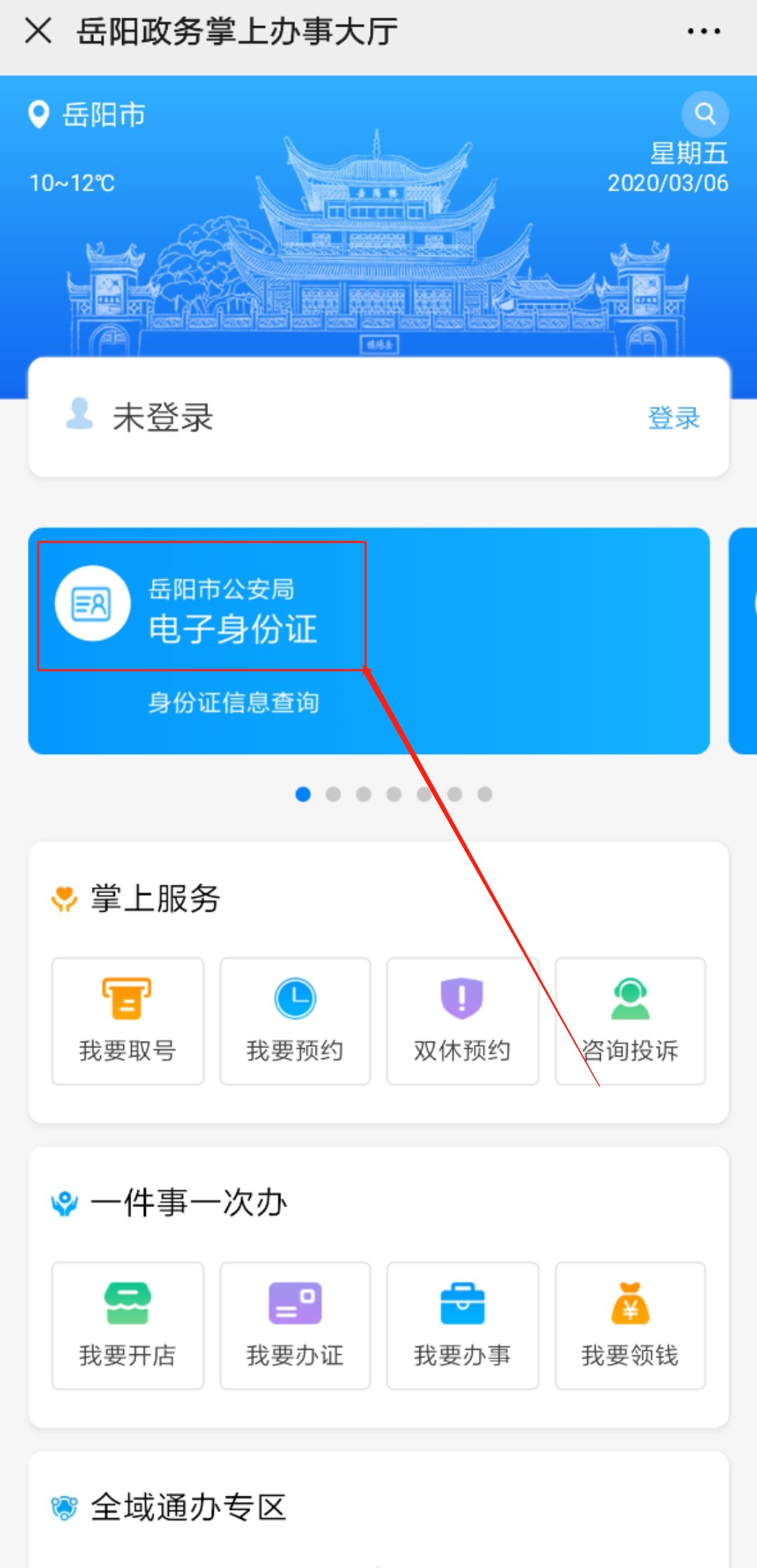
Task: Select 我要取号 service
Action: click(x=128, y=1021)
